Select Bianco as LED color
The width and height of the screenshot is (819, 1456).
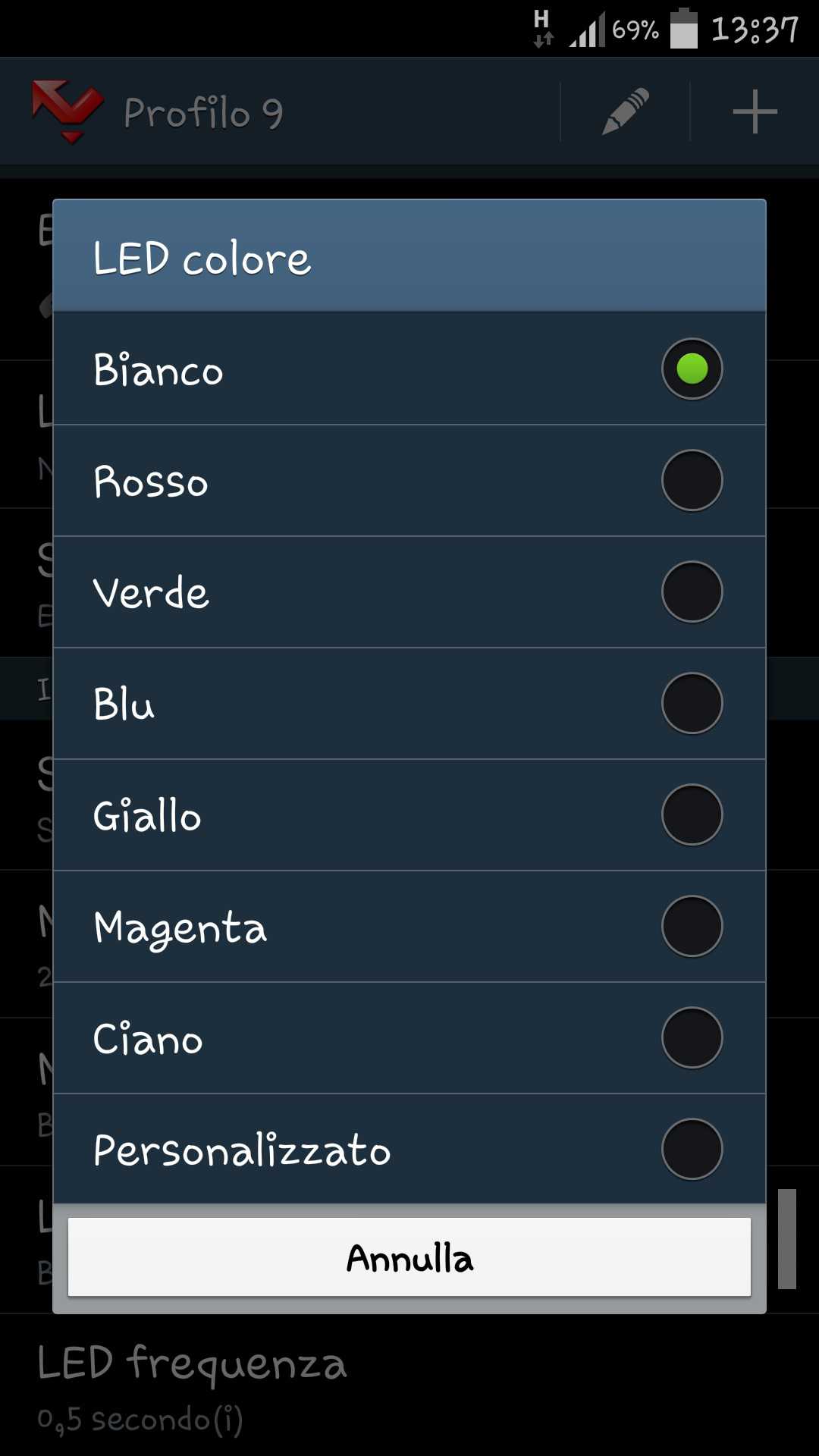tap(409, 369)
